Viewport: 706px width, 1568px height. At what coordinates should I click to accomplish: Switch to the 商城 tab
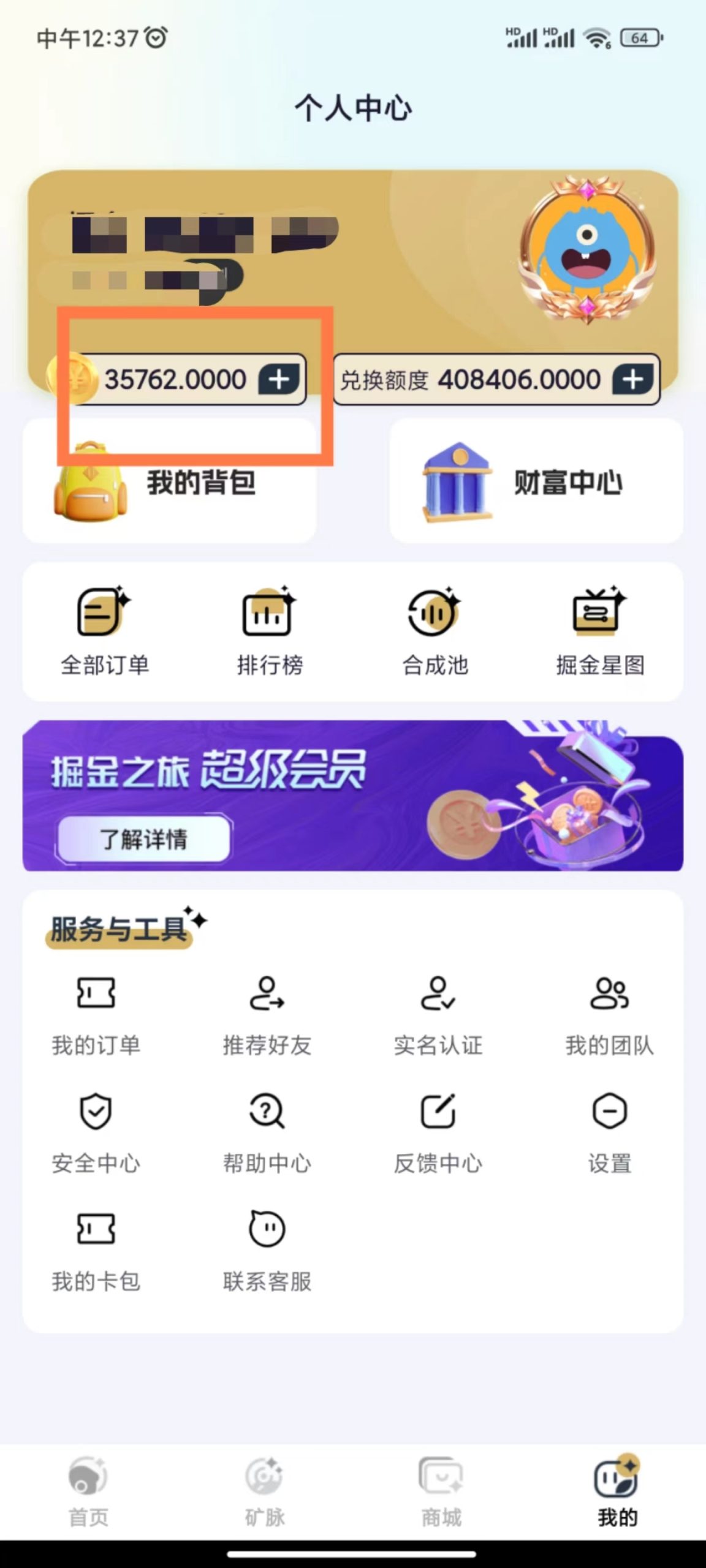pos(441,1491)
